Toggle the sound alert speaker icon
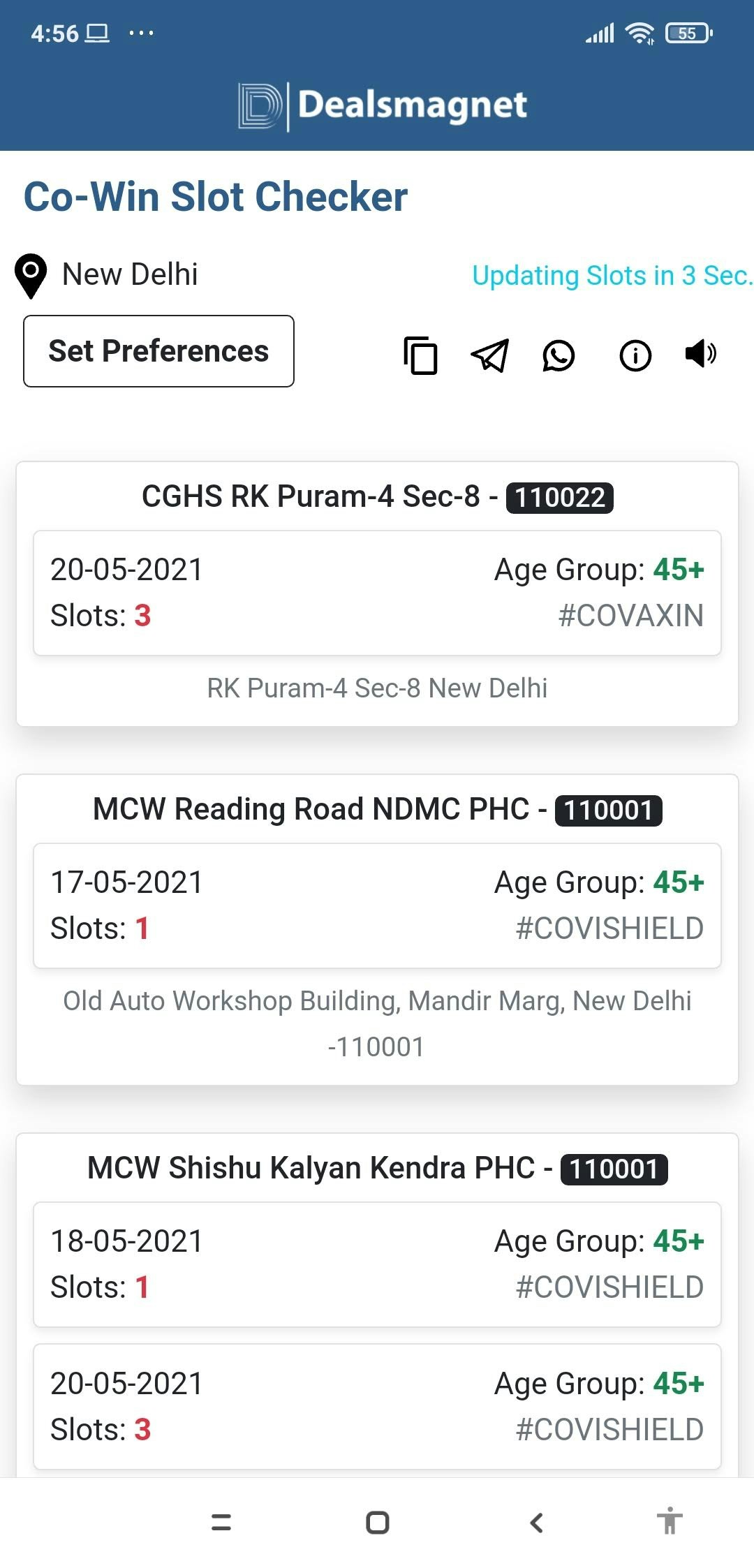The height and width of the screenshot is (1568, 754). point(700,354)
